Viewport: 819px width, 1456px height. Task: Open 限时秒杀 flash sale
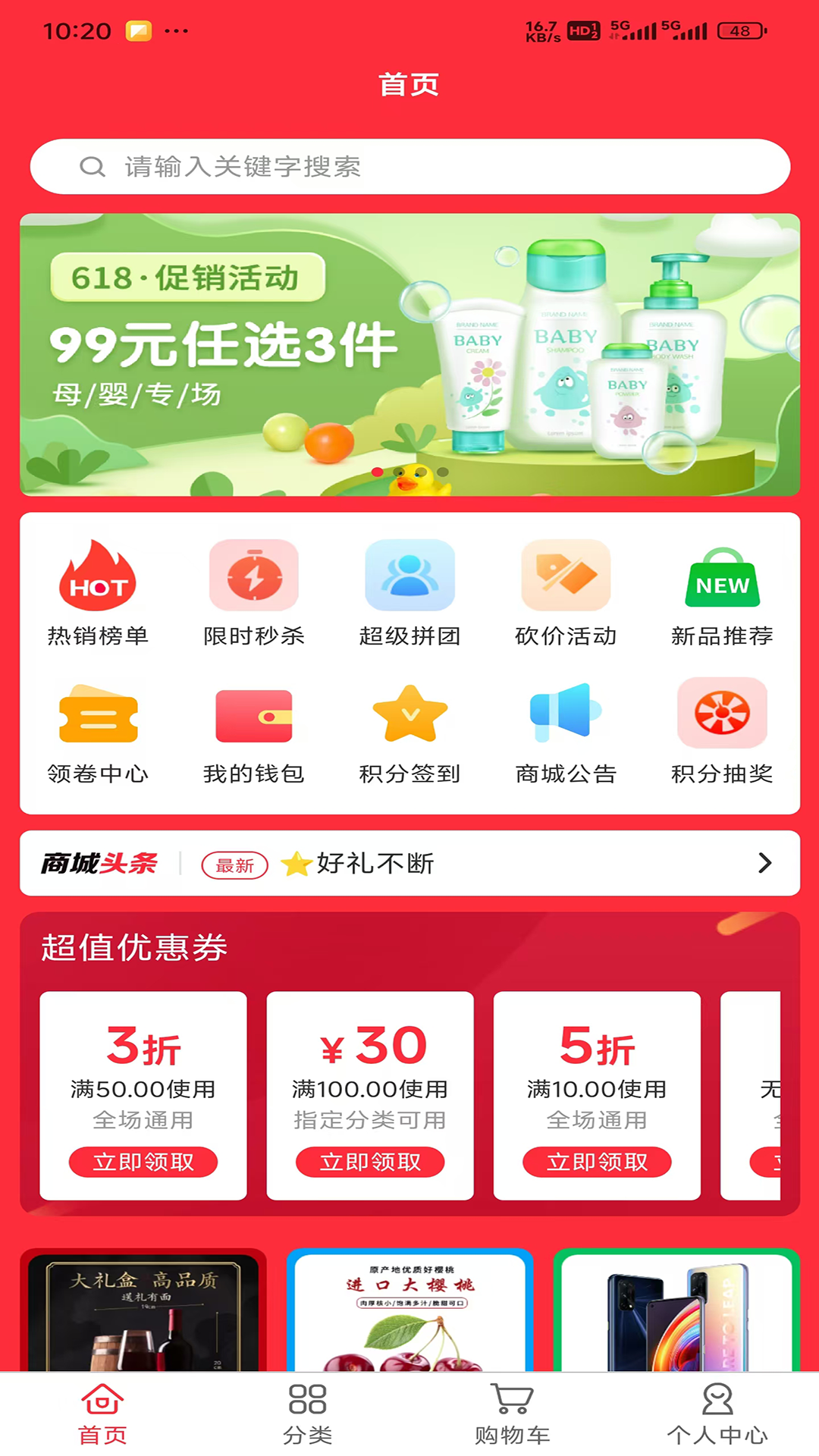254,592
